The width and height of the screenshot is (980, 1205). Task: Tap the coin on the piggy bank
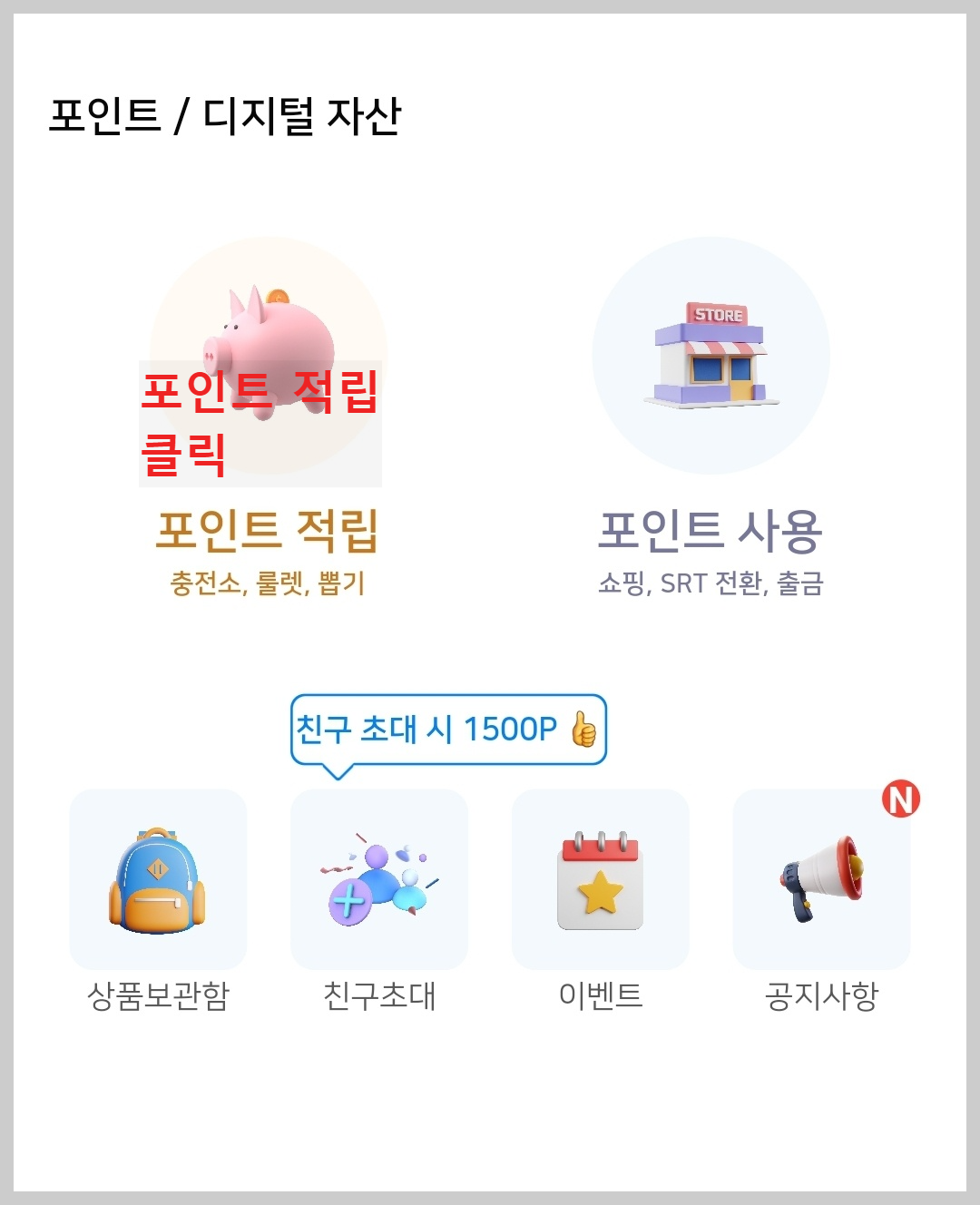[278, 296]
